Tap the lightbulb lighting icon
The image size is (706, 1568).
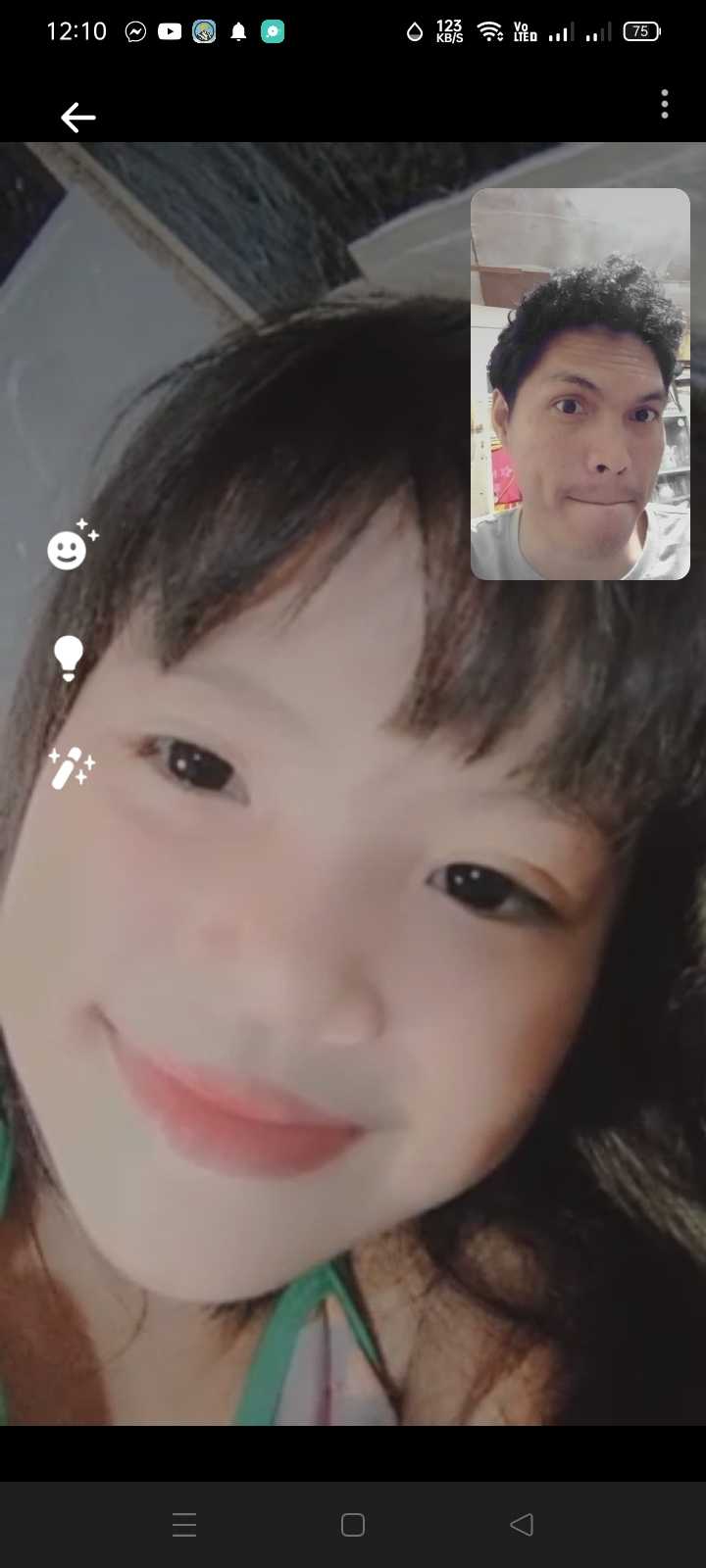(x=68, y=657)
